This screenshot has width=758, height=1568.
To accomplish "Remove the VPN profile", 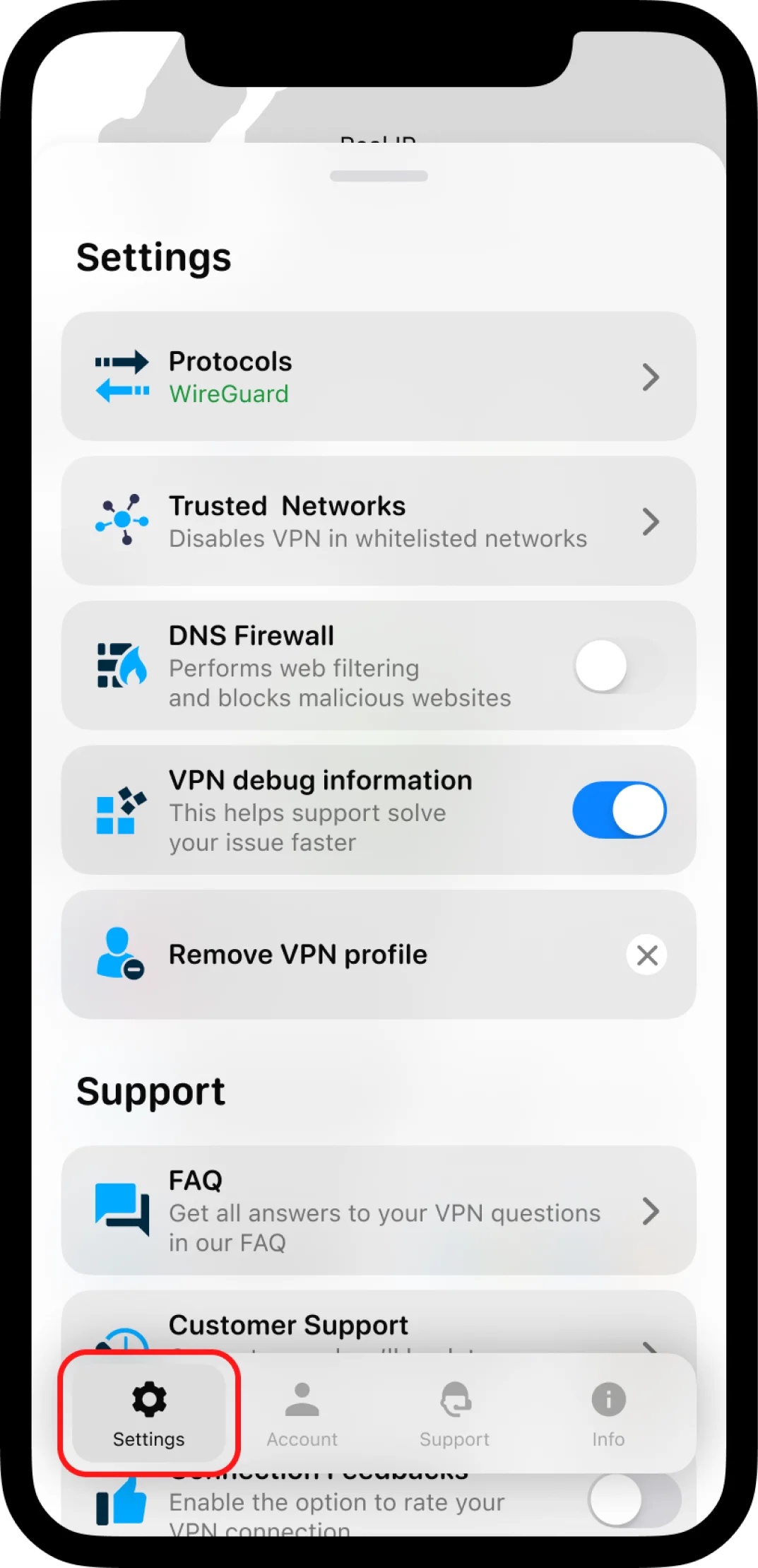I will (646, 955).
